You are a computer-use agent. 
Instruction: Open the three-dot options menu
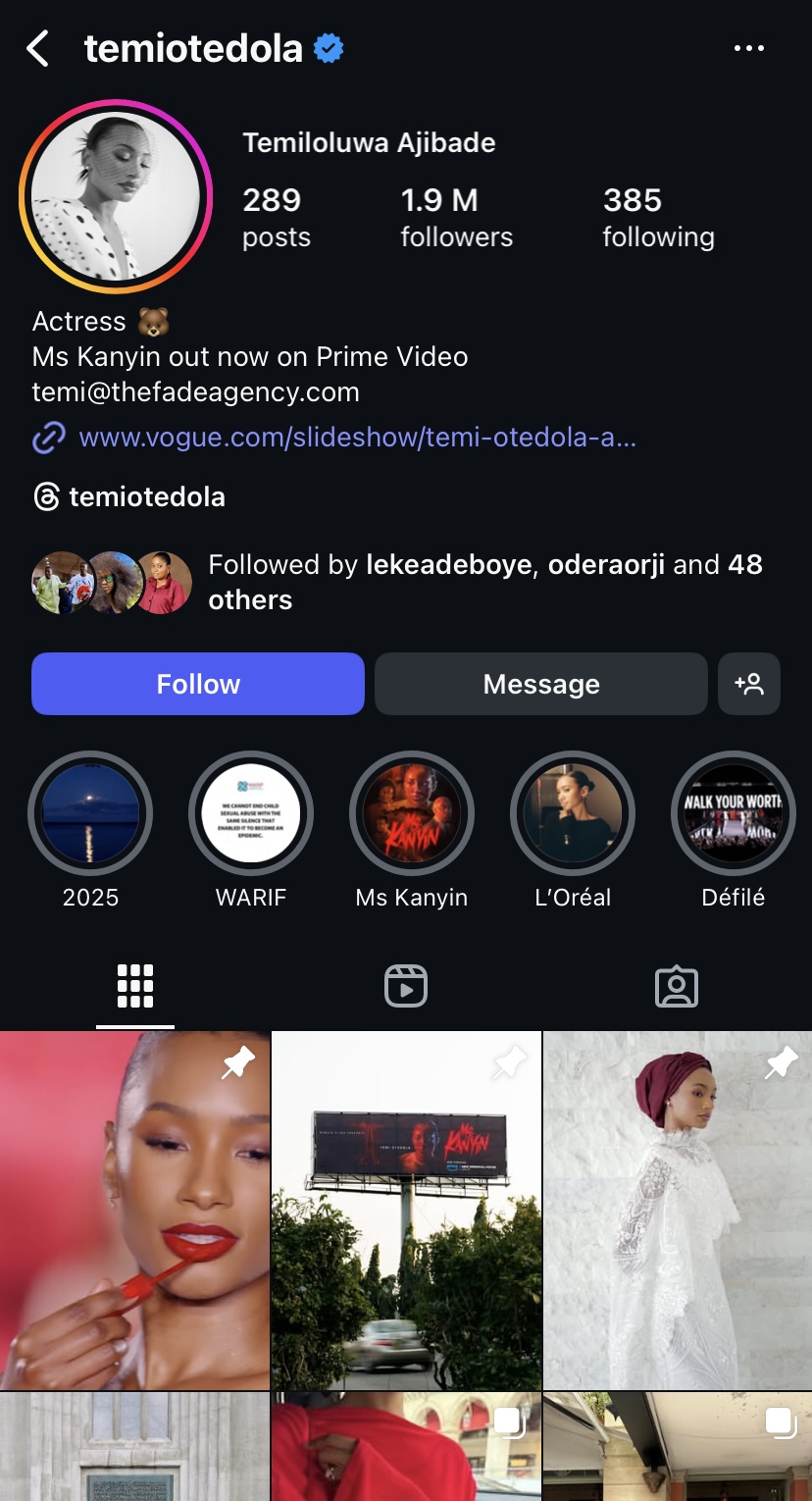(x=749, y=48)
